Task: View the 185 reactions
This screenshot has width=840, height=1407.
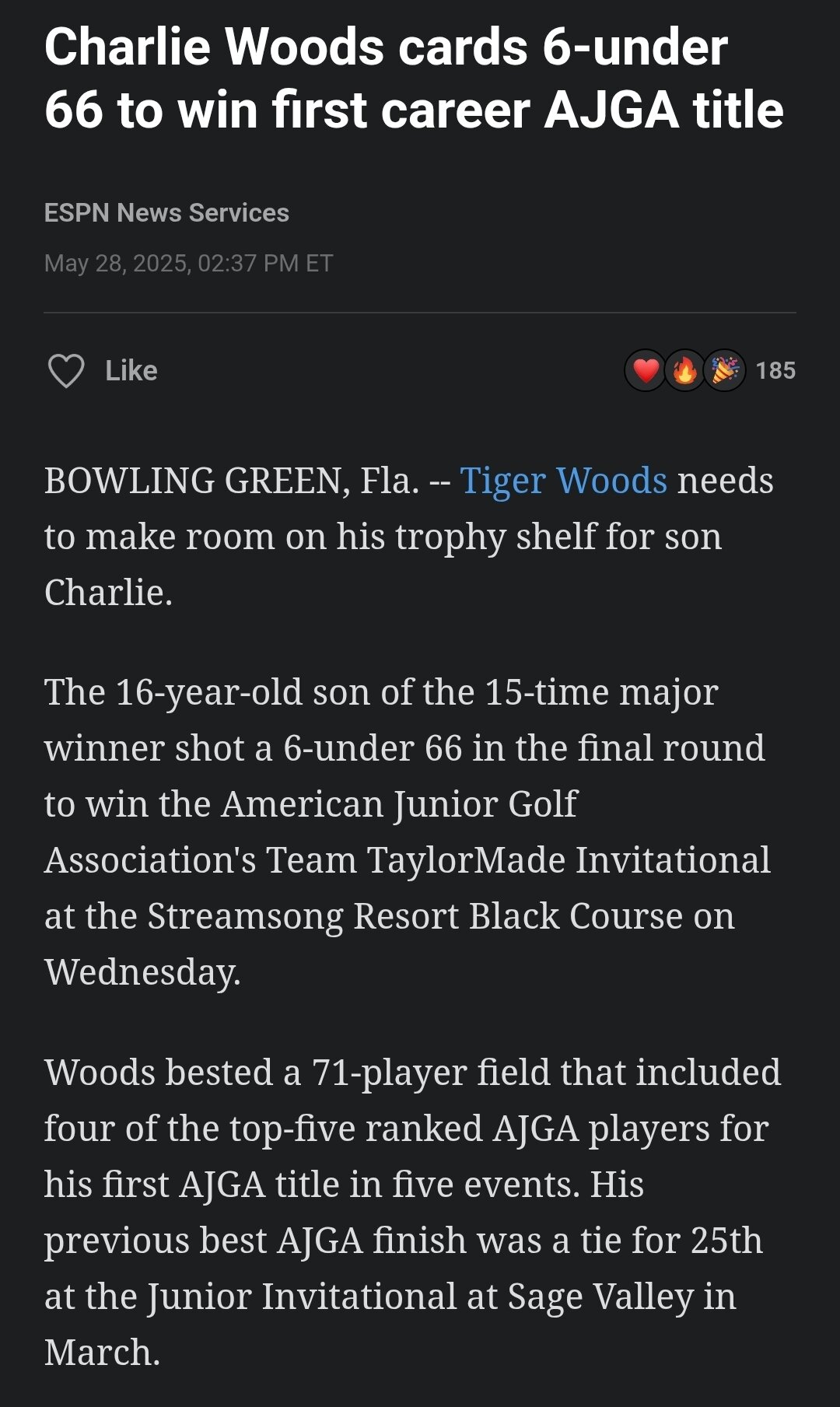Action: click(710, 371)
